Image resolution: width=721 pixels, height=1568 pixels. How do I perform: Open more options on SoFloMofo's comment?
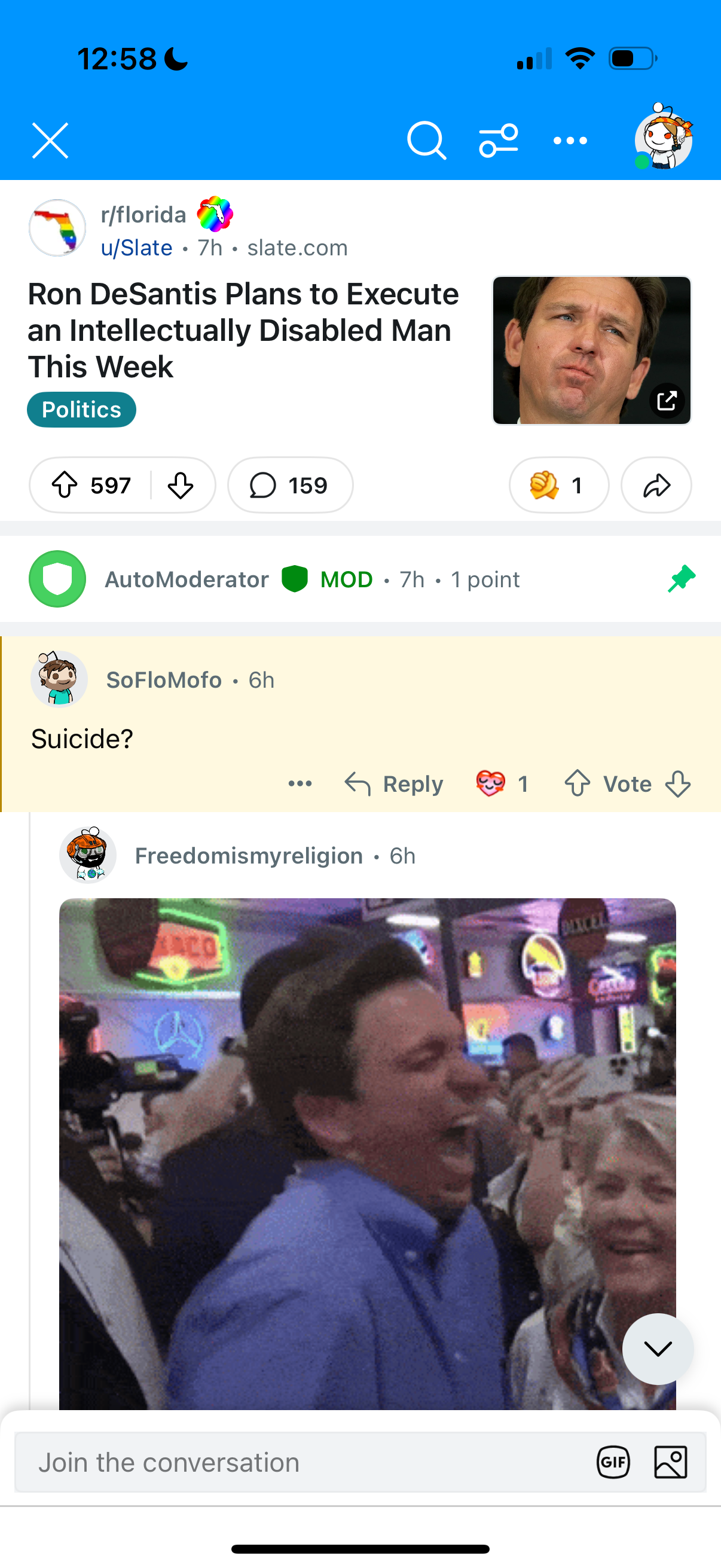tap(300, 783)
